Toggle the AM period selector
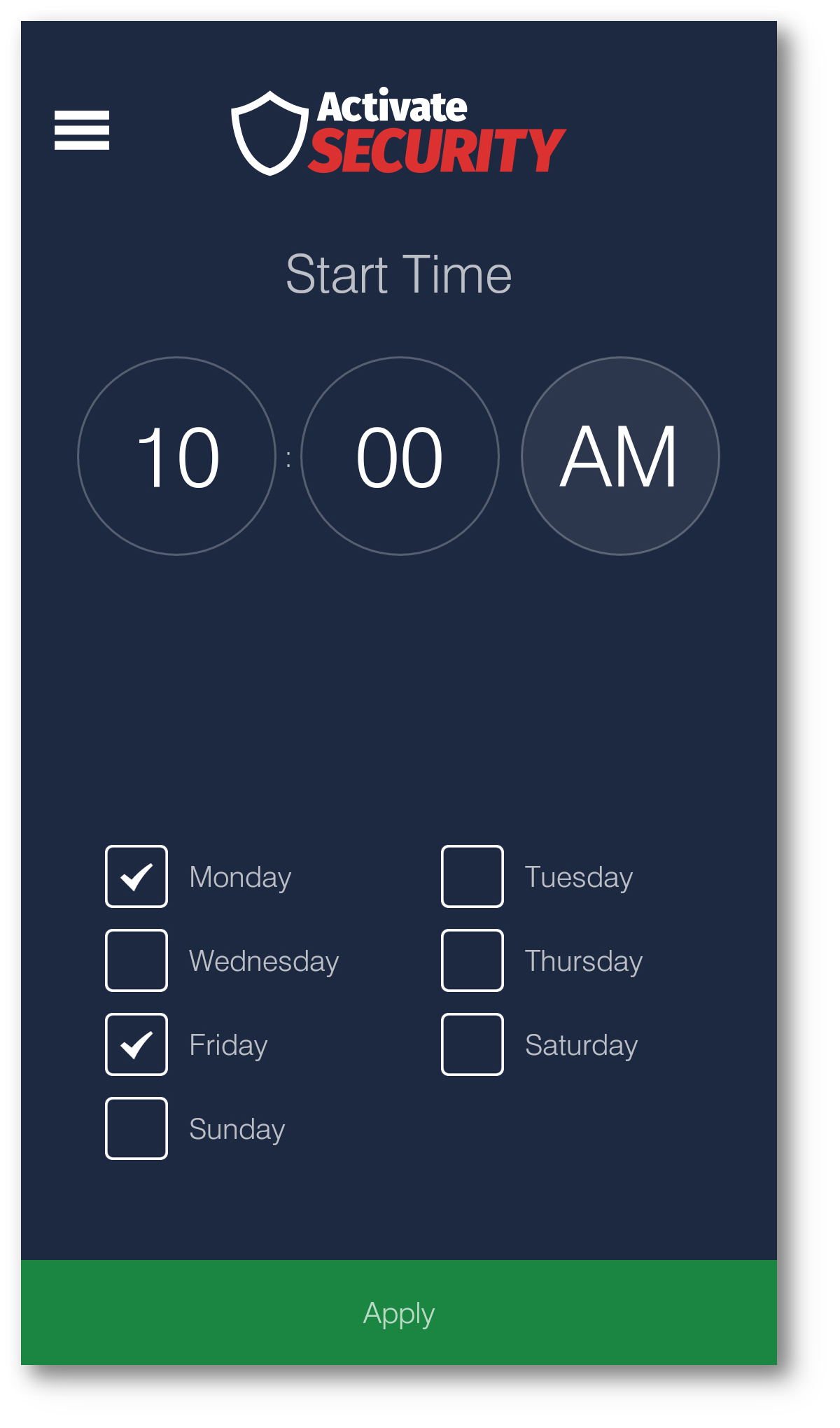The height and width of the screenshot is (1428, 840). [620, 456]
